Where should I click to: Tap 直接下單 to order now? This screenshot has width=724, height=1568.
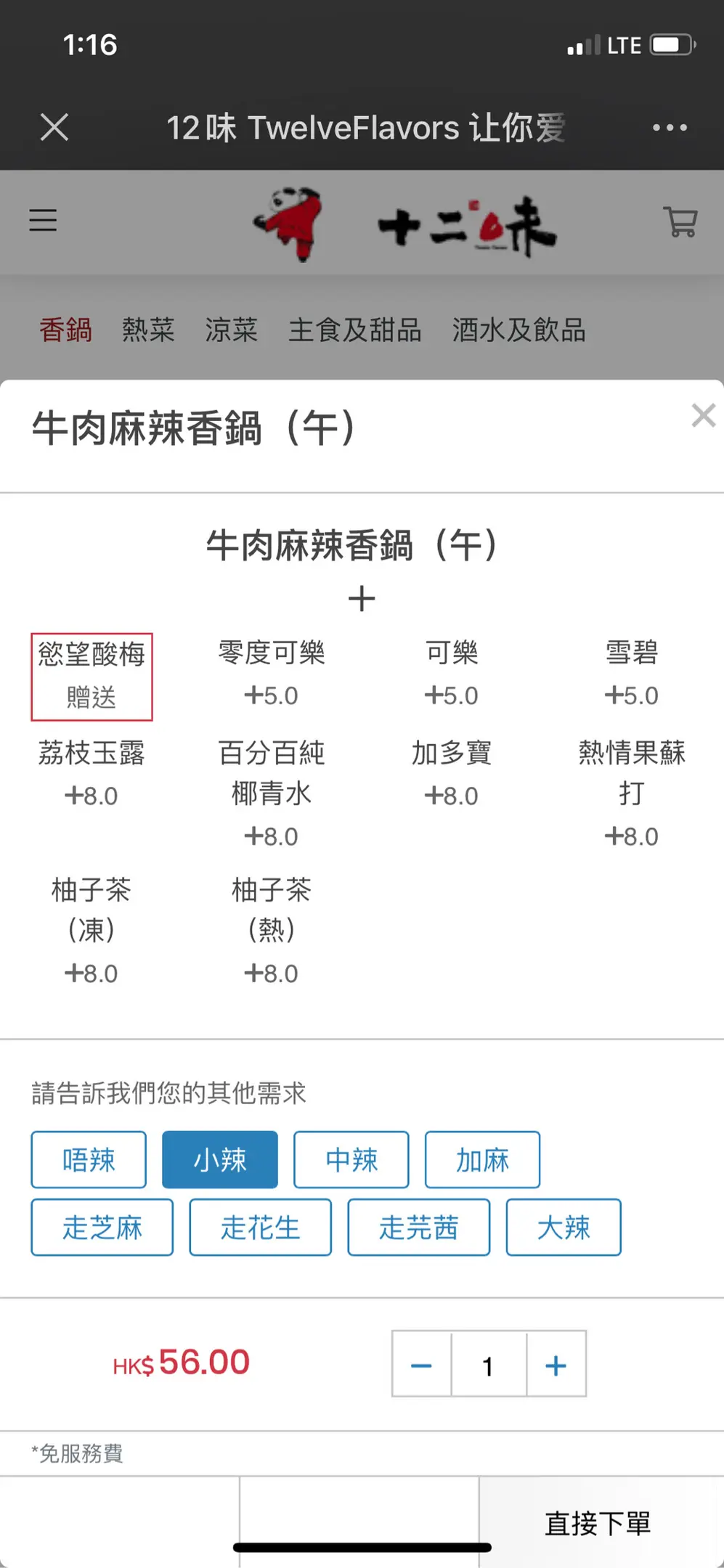[x=598, y=1523]
